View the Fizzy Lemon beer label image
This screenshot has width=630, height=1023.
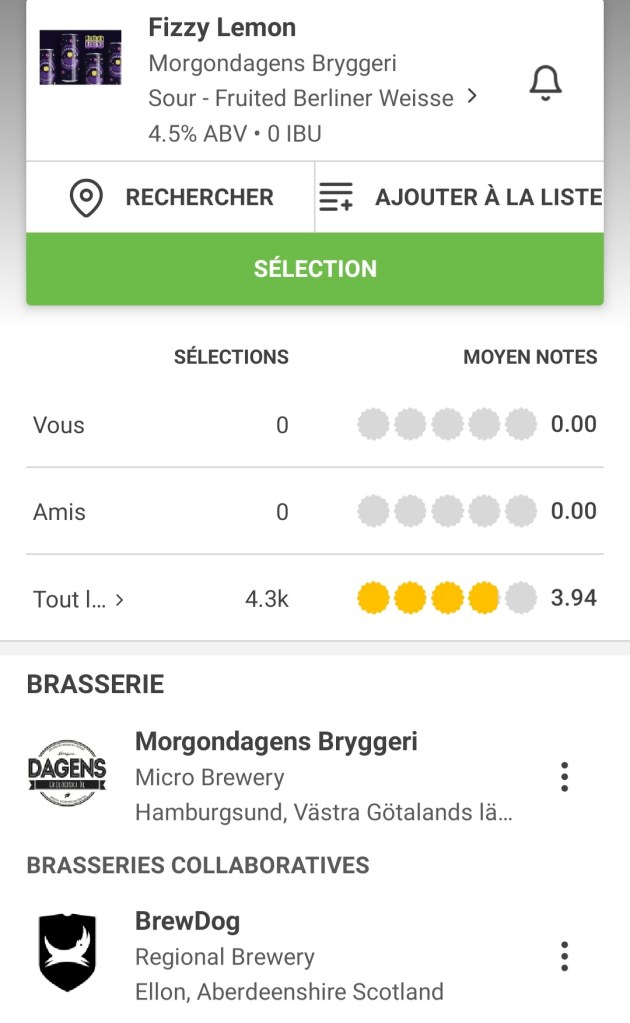(80, 58)
